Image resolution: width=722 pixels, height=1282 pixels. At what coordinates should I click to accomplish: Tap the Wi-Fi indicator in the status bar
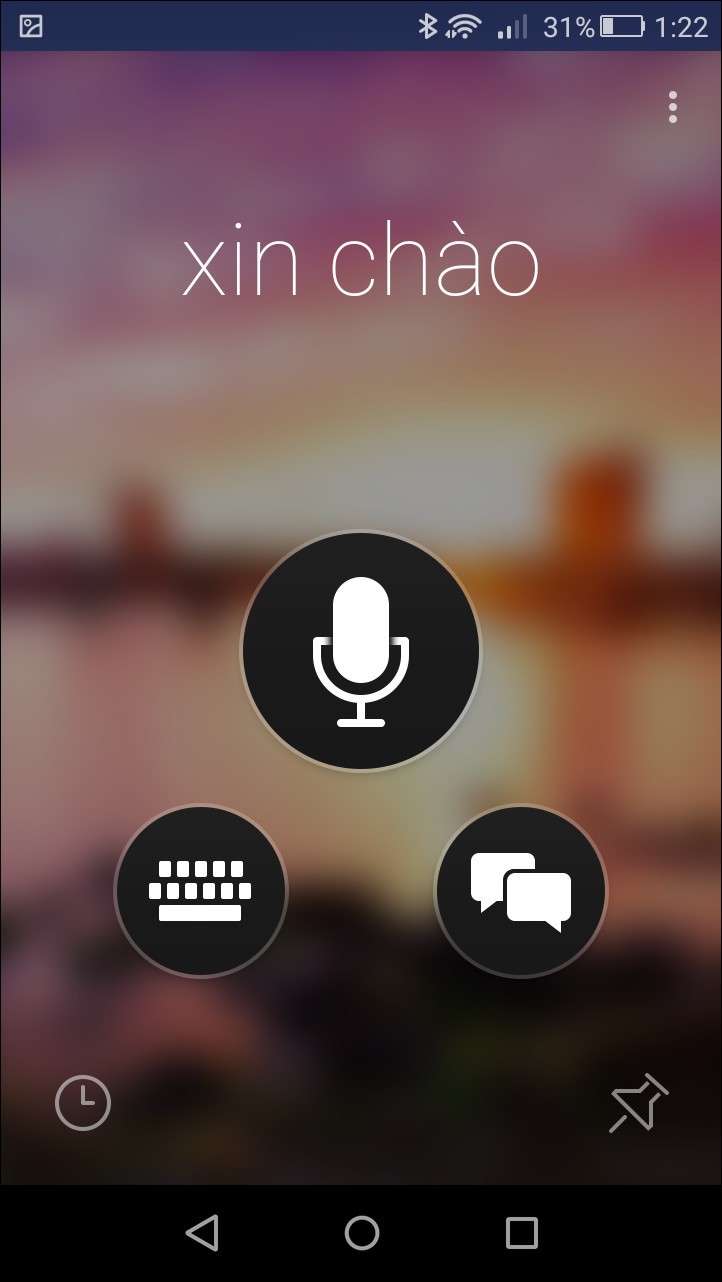[466, 26]
